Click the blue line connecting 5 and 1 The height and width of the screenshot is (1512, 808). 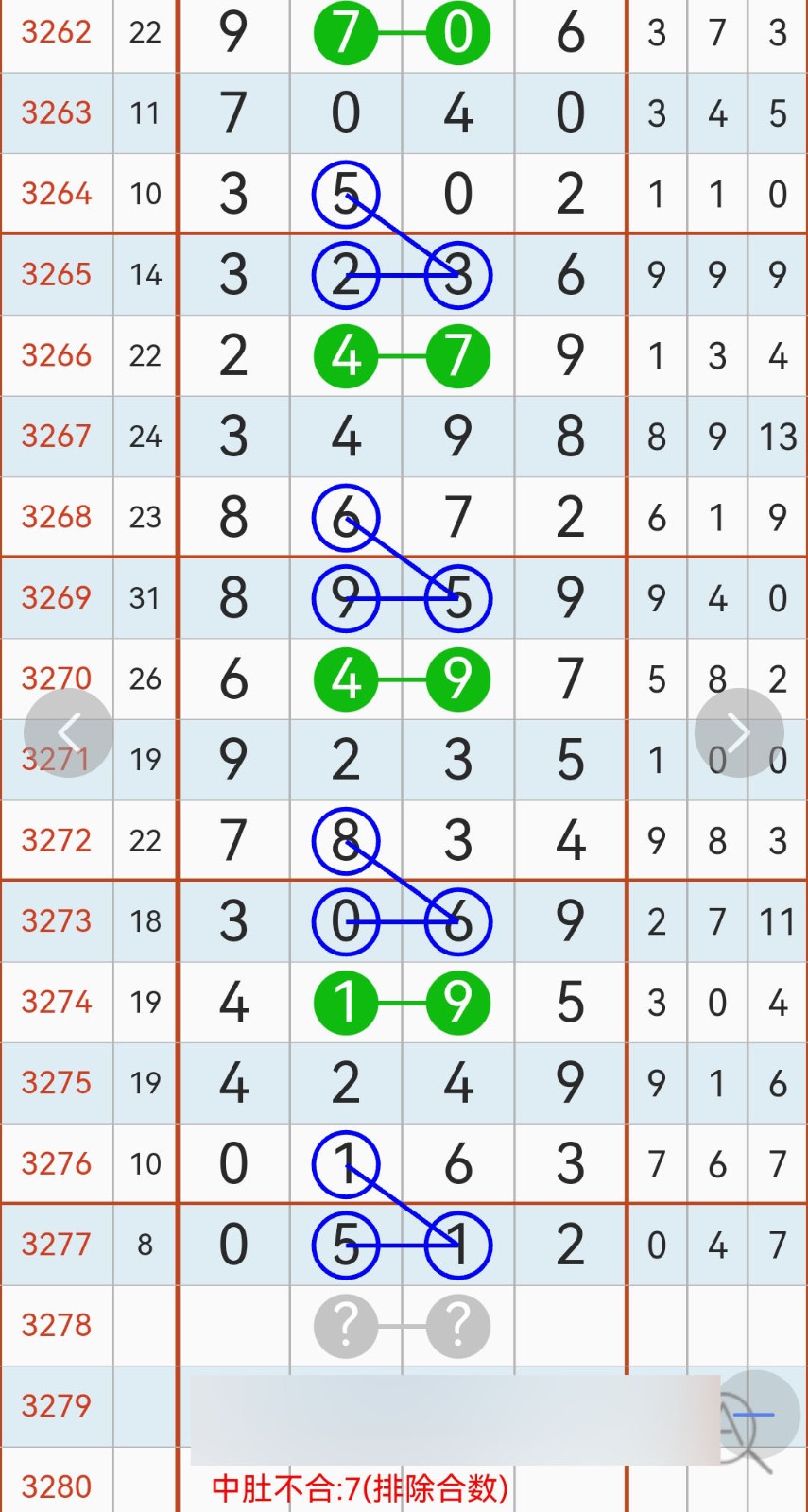402,1246
